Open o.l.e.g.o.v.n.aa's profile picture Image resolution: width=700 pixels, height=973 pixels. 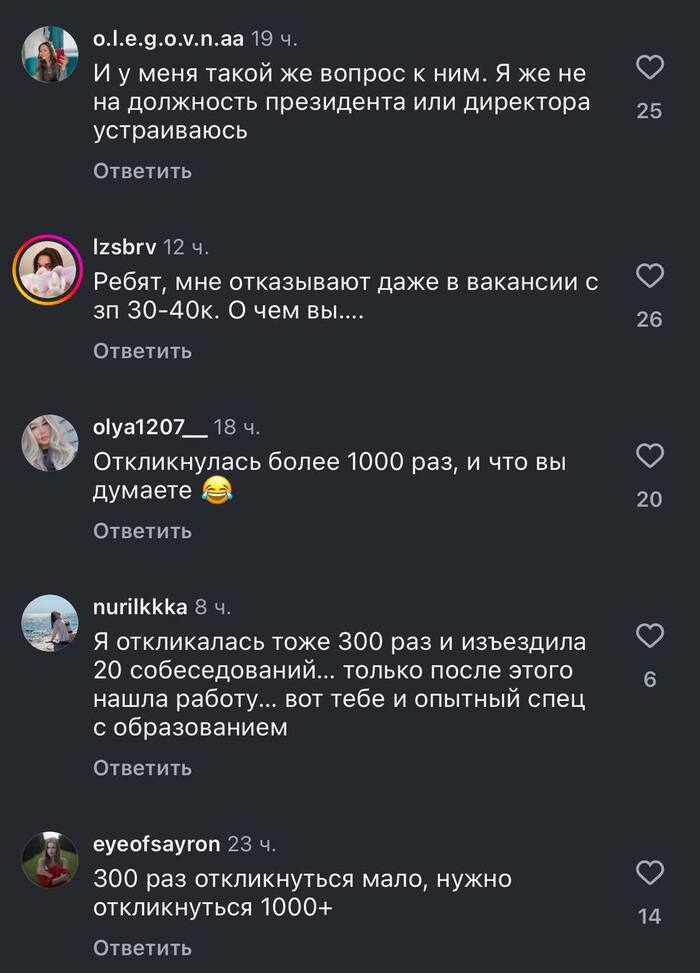pos(49,54)
